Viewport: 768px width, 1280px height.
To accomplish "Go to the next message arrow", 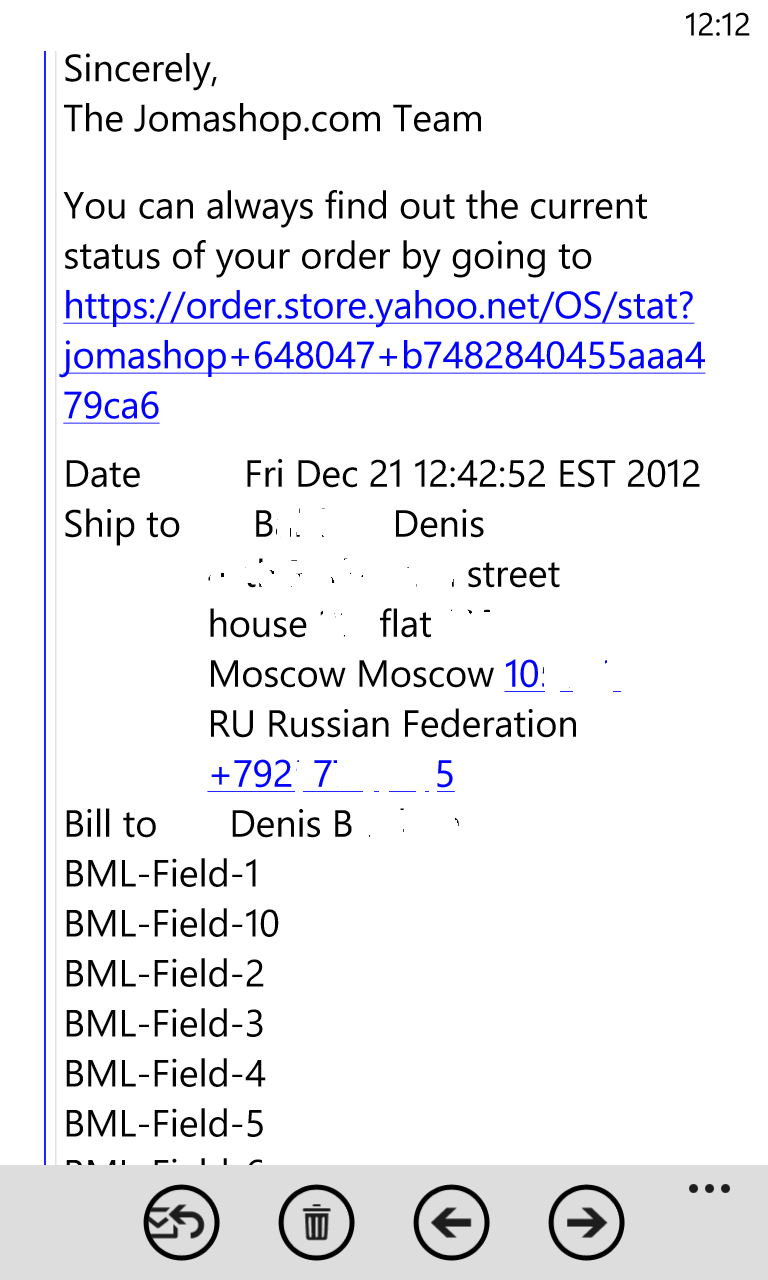I will (587, 1222).
